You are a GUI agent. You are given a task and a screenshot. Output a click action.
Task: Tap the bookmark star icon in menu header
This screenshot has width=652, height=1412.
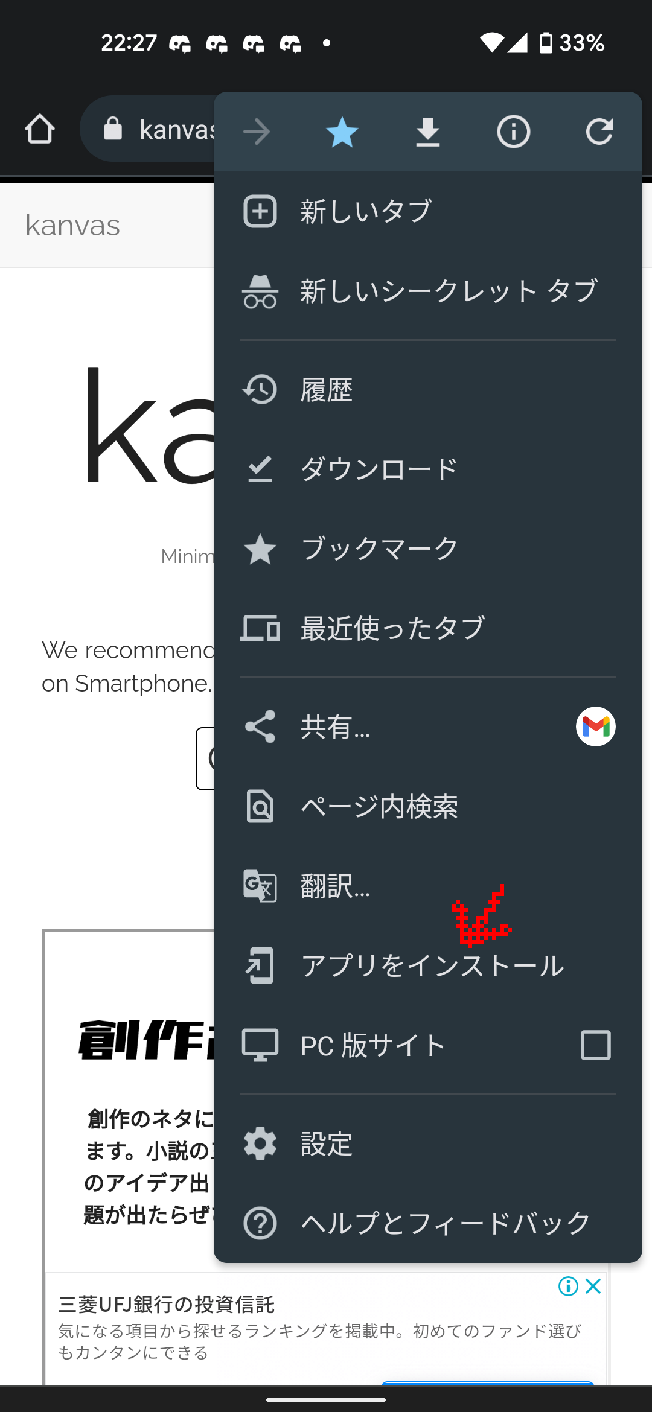342,132
